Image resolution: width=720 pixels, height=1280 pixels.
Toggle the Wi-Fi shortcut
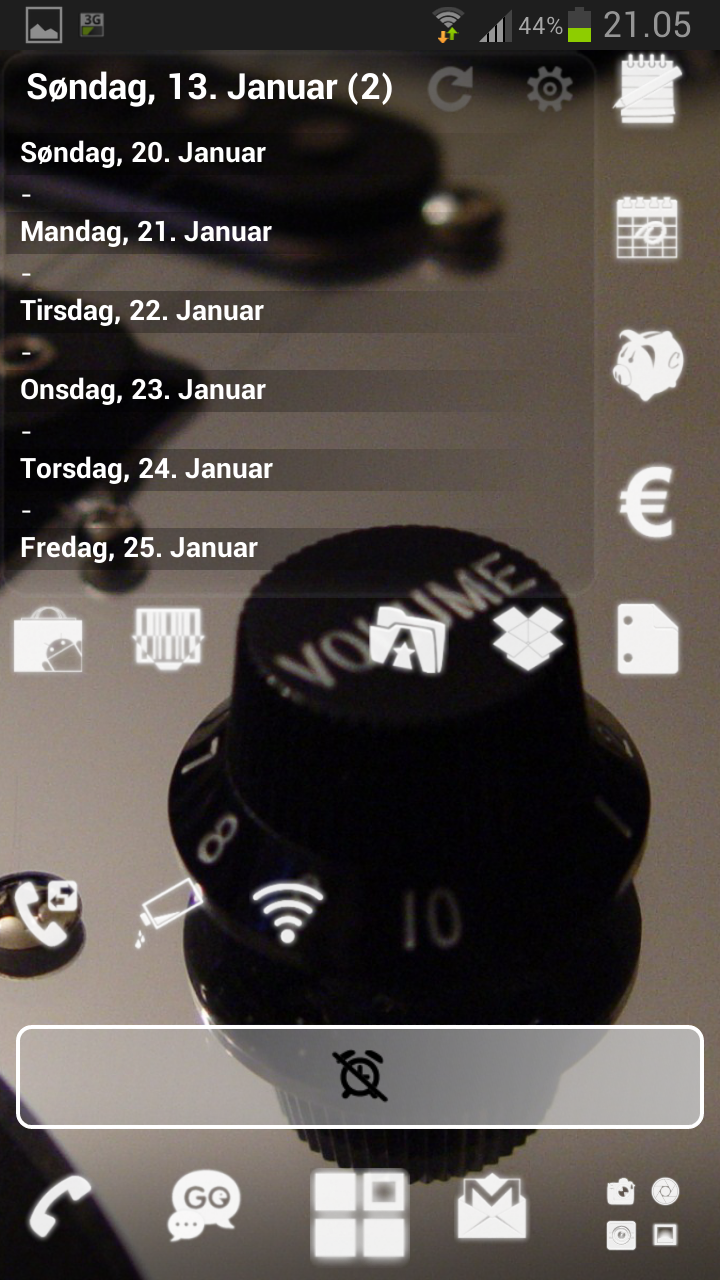coord(288,912)
